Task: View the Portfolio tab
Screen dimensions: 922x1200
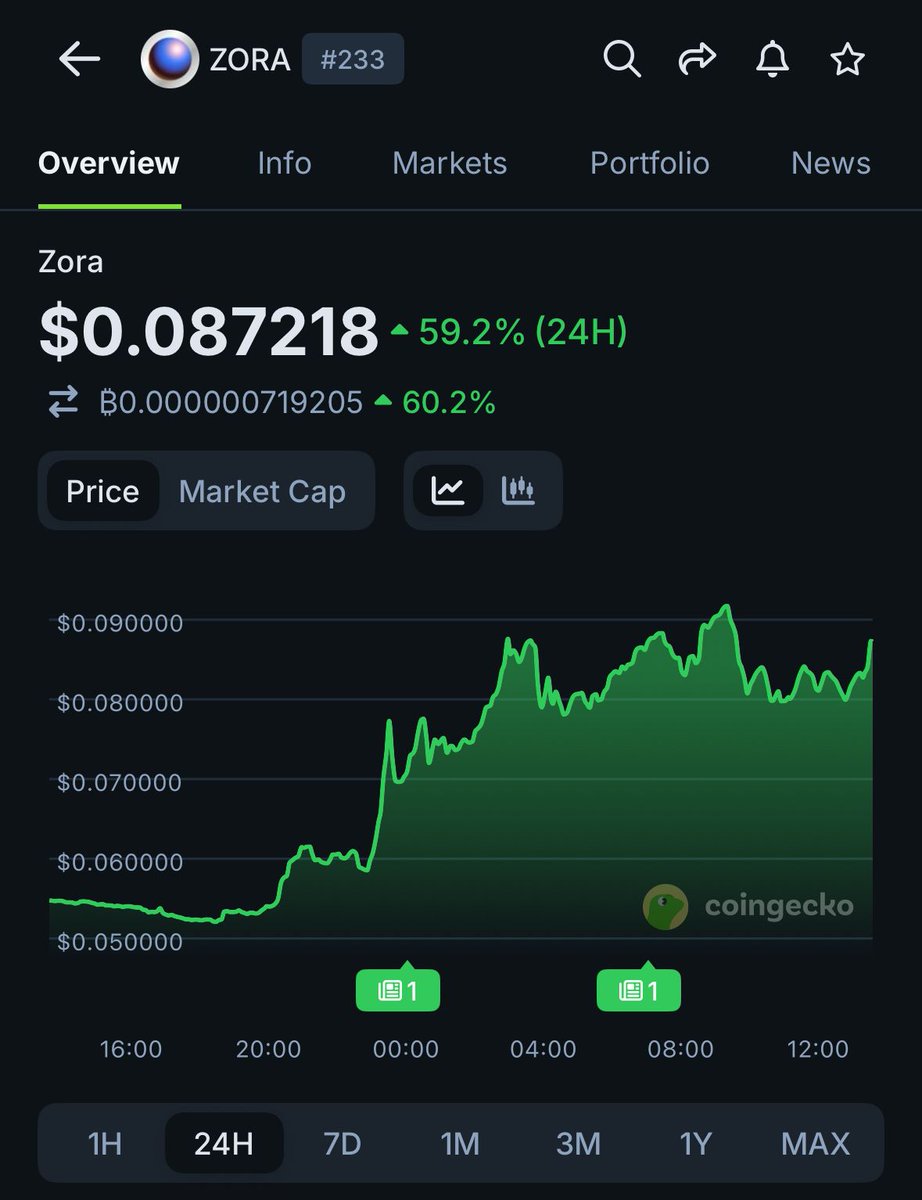Action: (x=649, y=163)
